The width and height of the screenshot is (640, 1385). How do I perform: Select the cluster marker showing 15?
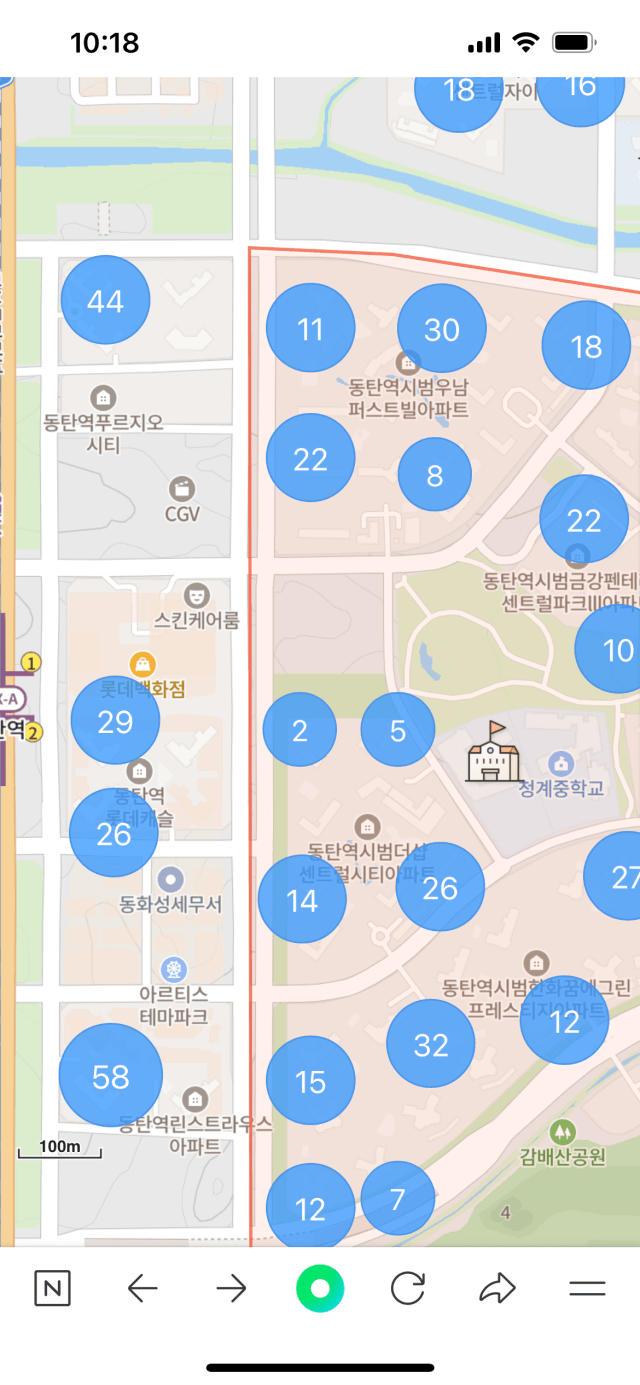point(310,1080)
